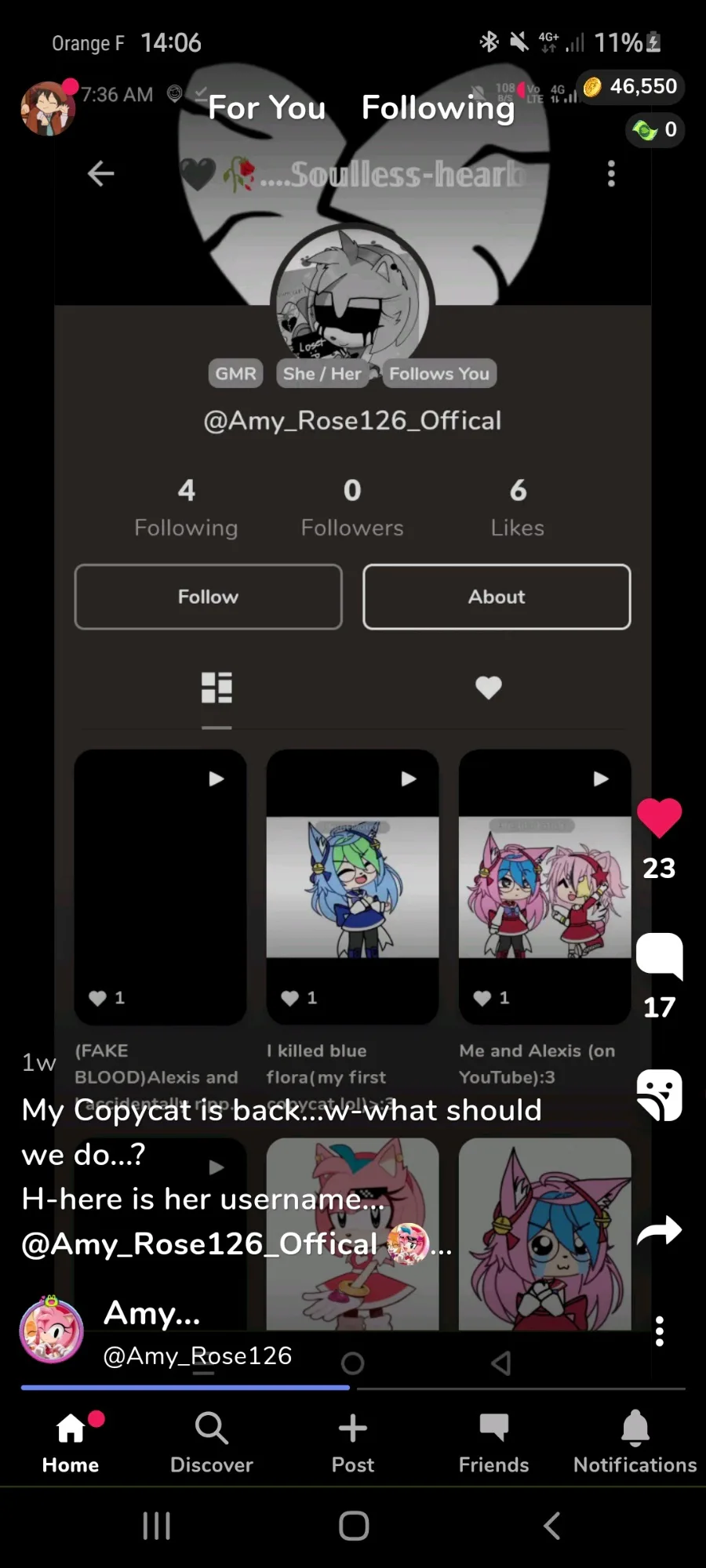Open the Discover tab
This screenshot has height=1568, width=706.
(x=212, y=1443)
